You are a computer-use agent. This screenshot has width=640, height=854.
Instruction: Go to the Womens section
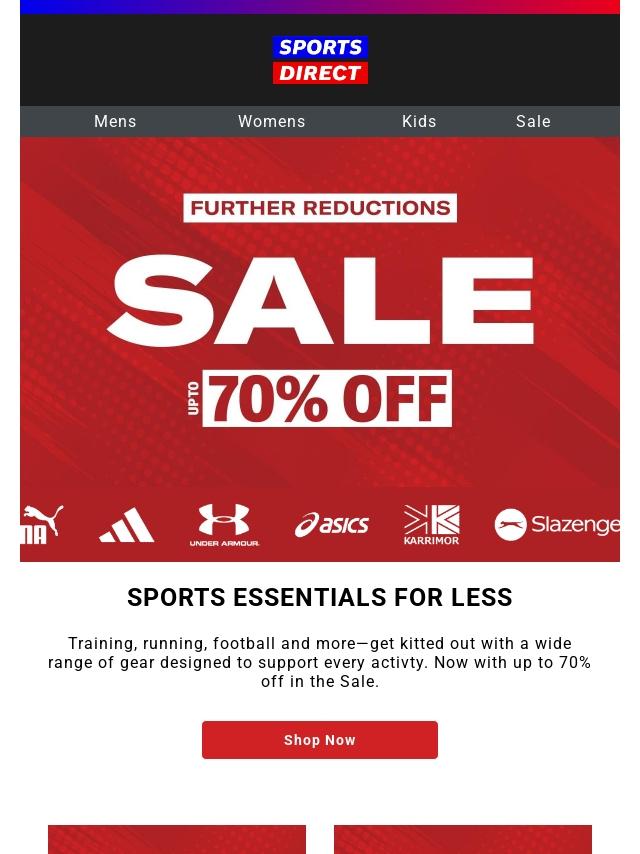272,121
